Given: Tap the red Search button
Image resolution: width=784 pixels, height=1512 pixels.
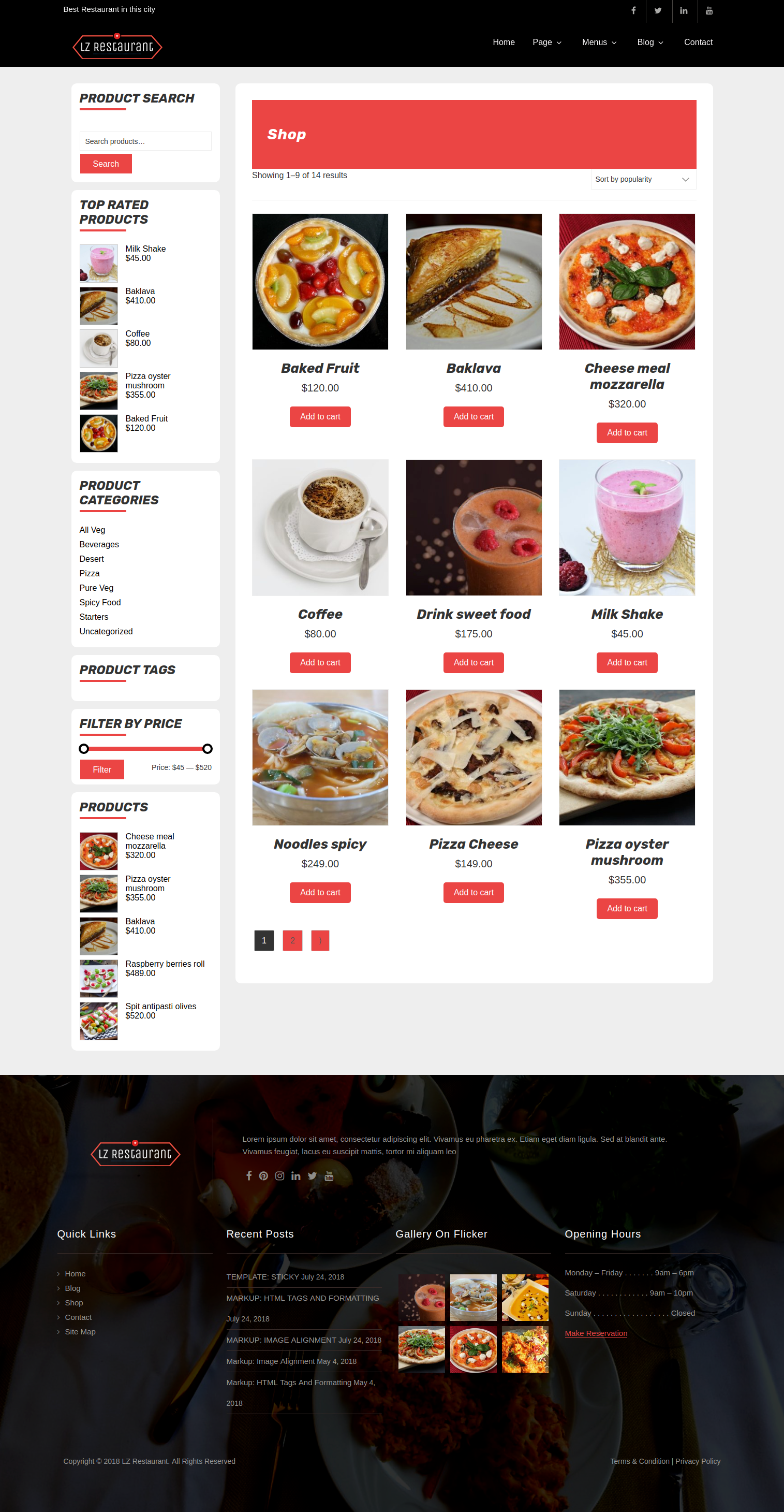Looking at the screenshot, I should click(106, 164).
